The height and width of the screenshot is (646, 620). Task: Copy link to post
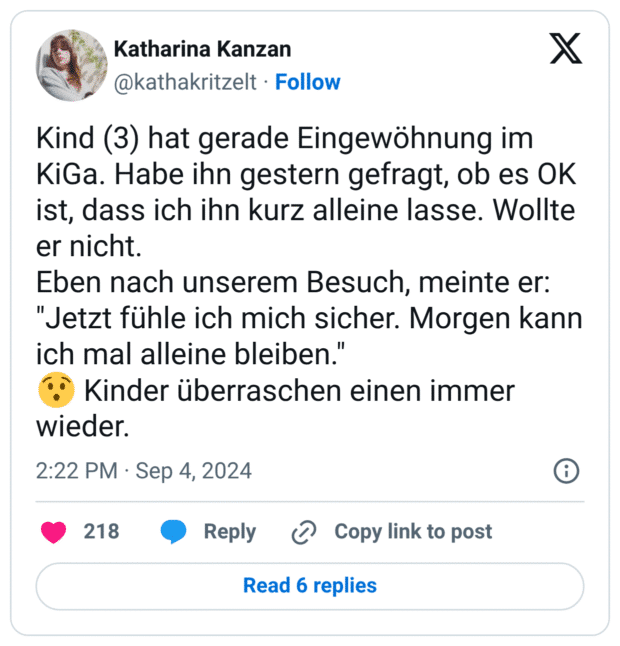tap(392, 532)
